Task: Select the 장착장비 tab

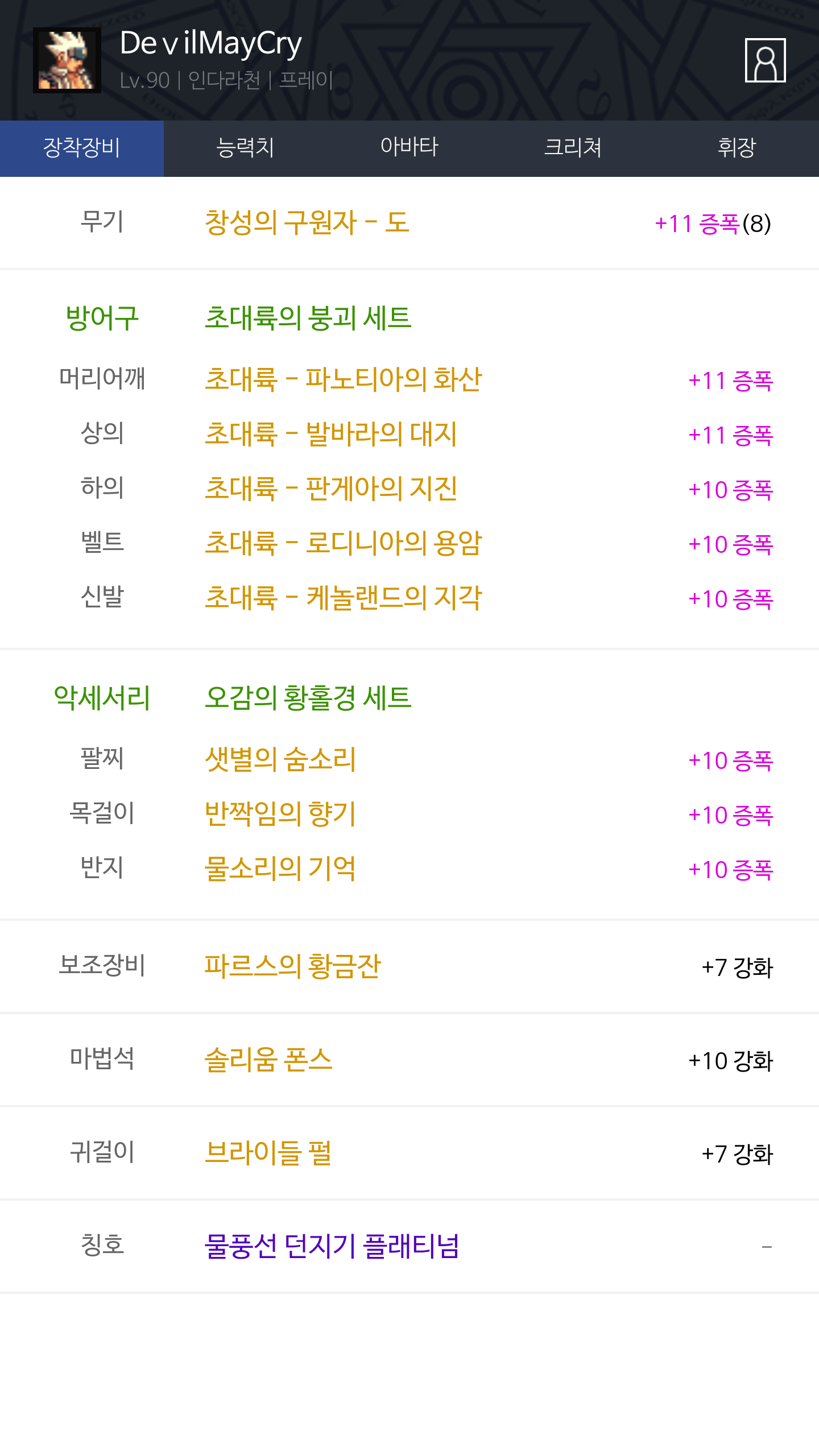Action: 82,148
